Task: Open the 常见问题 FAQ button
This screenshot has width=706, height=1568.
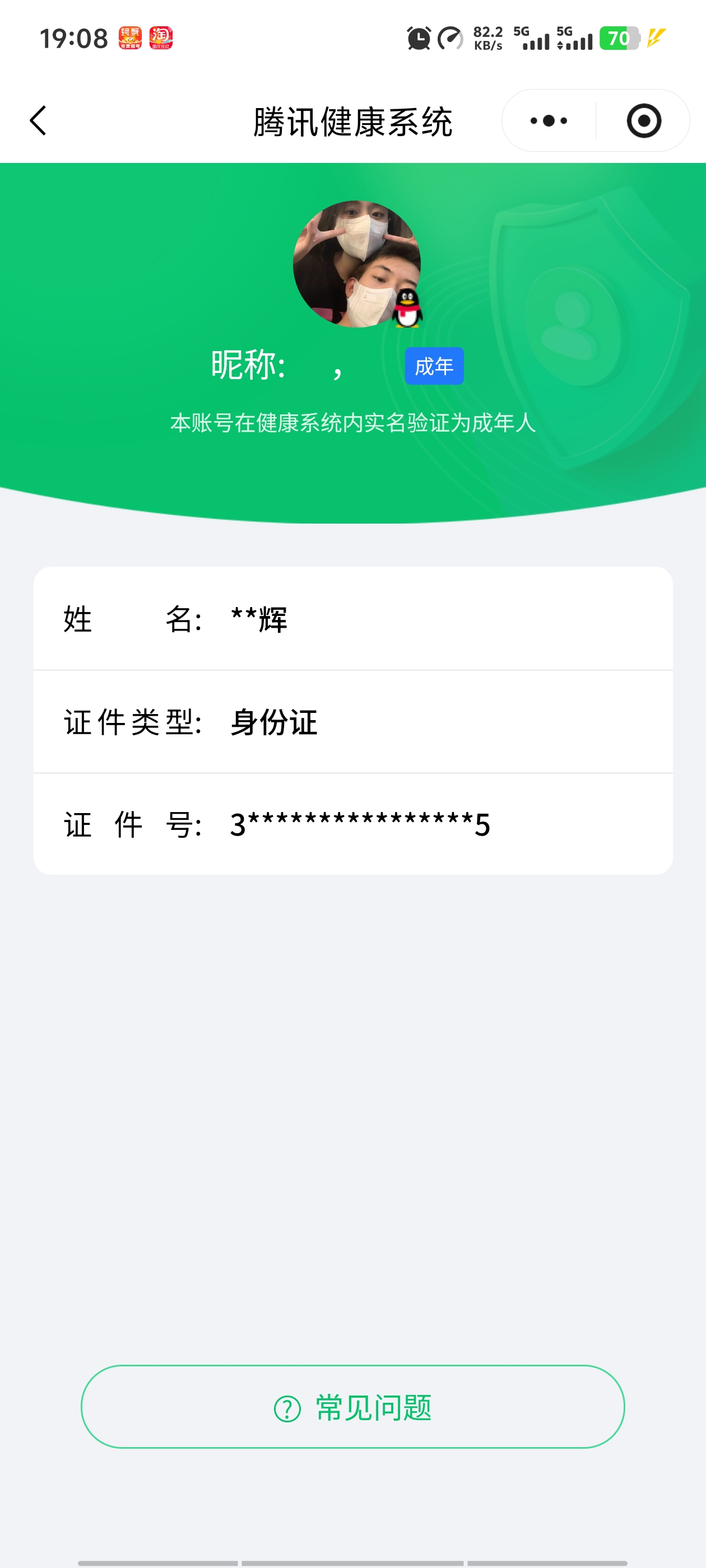Action: 352,1407
